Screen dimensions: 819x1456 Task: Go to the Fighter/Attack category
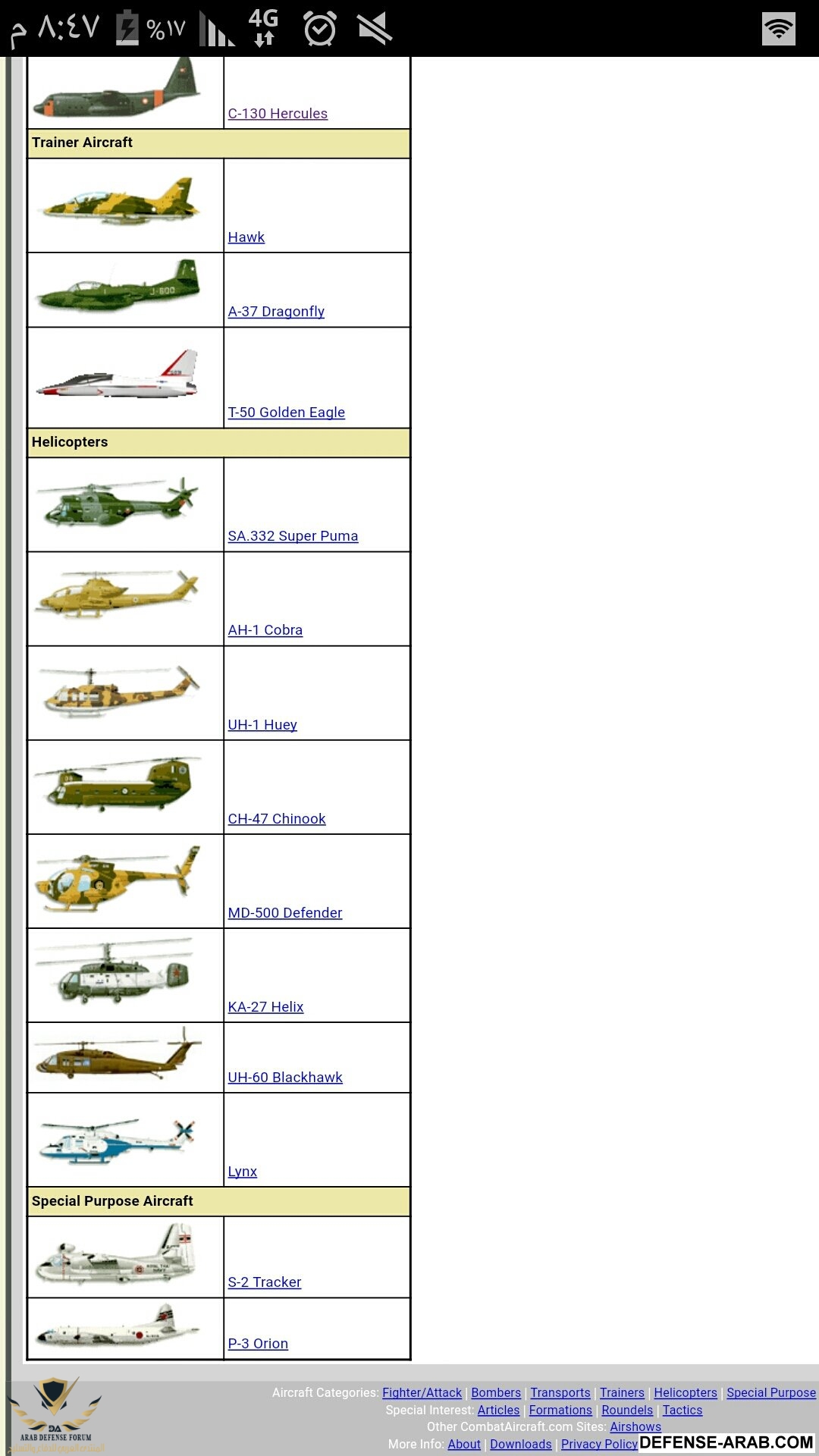coord(422,1392)
